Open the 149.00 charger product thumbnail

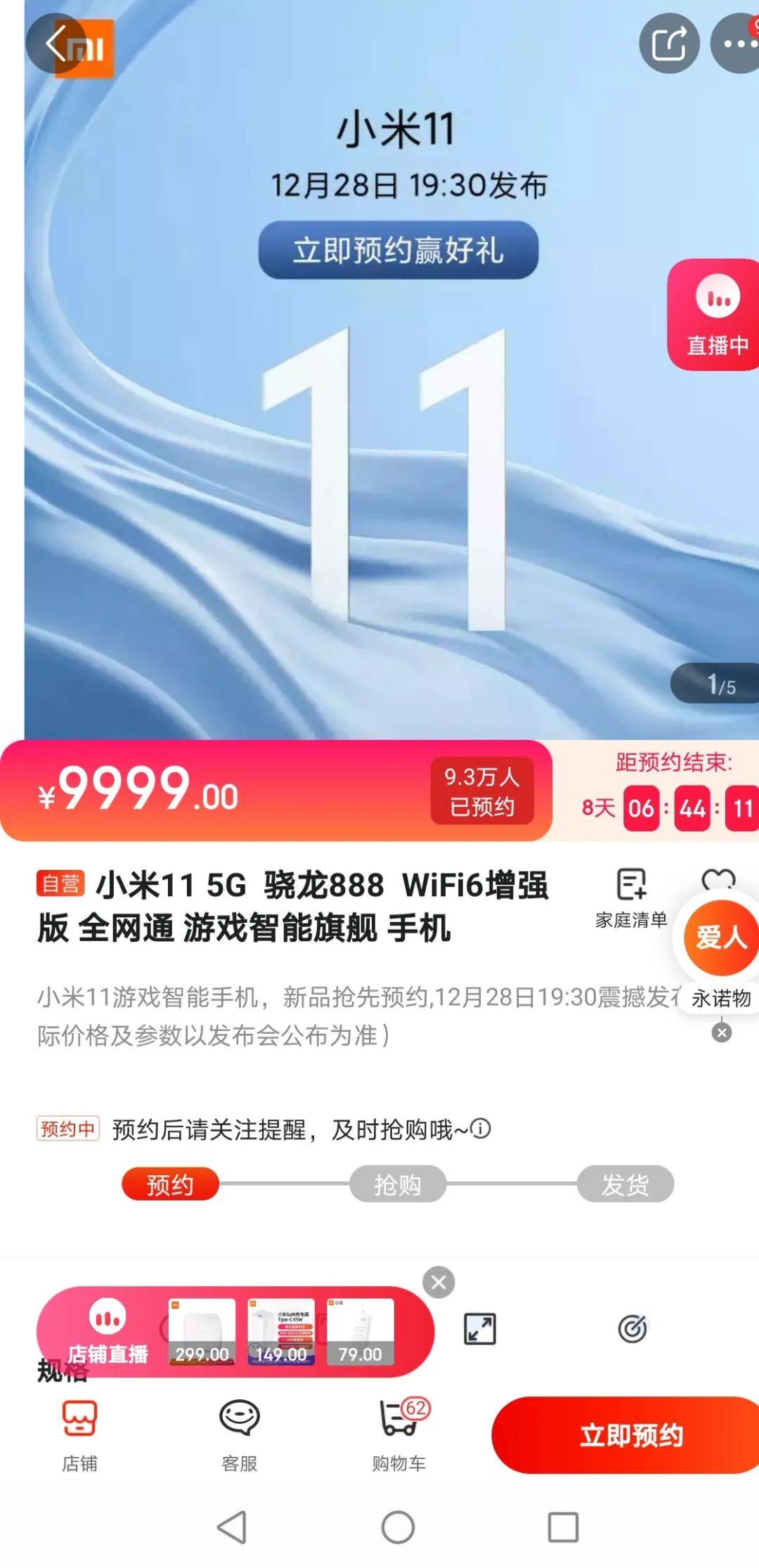click(x=280, y=1332)
